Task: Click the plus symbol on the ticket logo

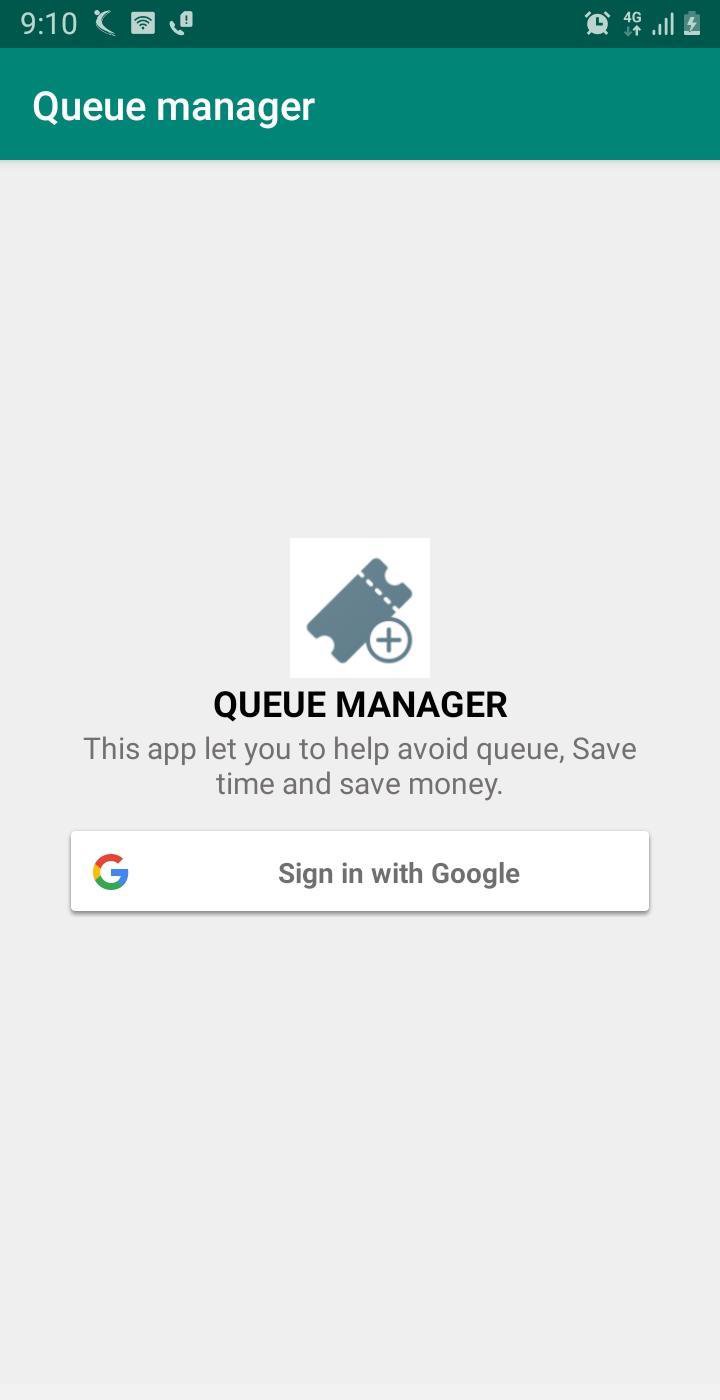Action: pyautogui.click(x=389, y=640)
